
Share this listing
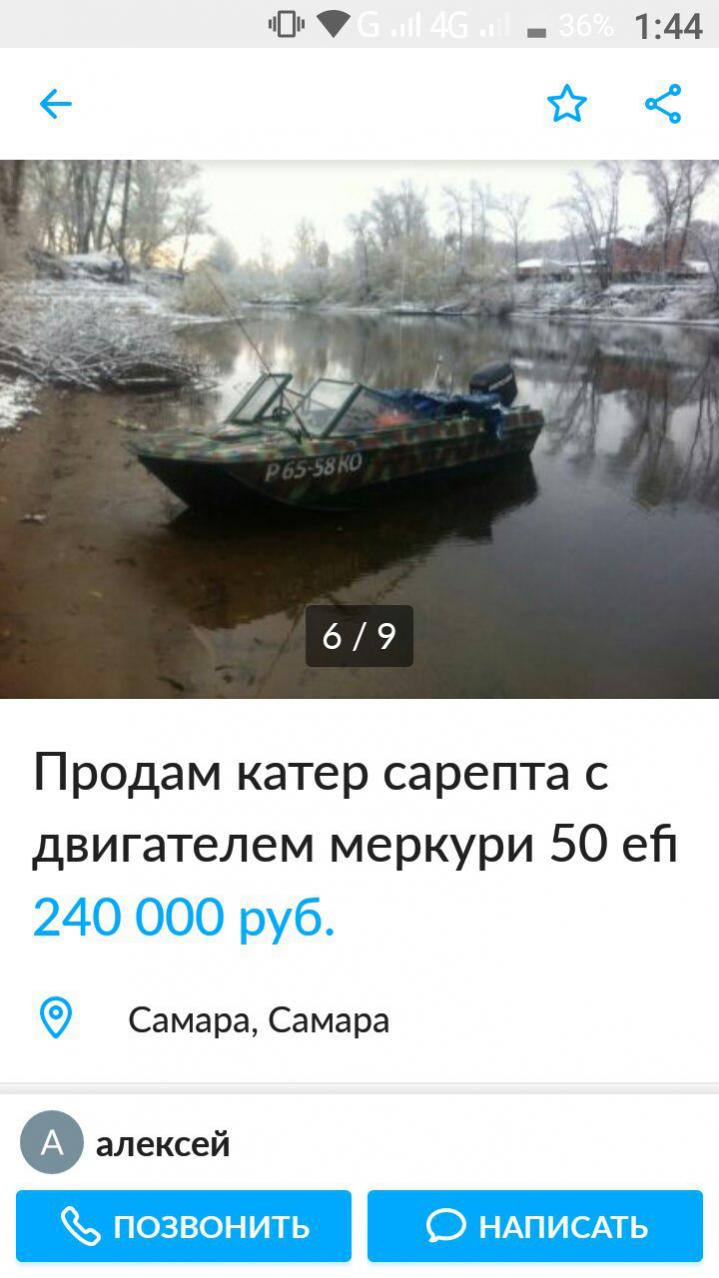pos(663,104)
